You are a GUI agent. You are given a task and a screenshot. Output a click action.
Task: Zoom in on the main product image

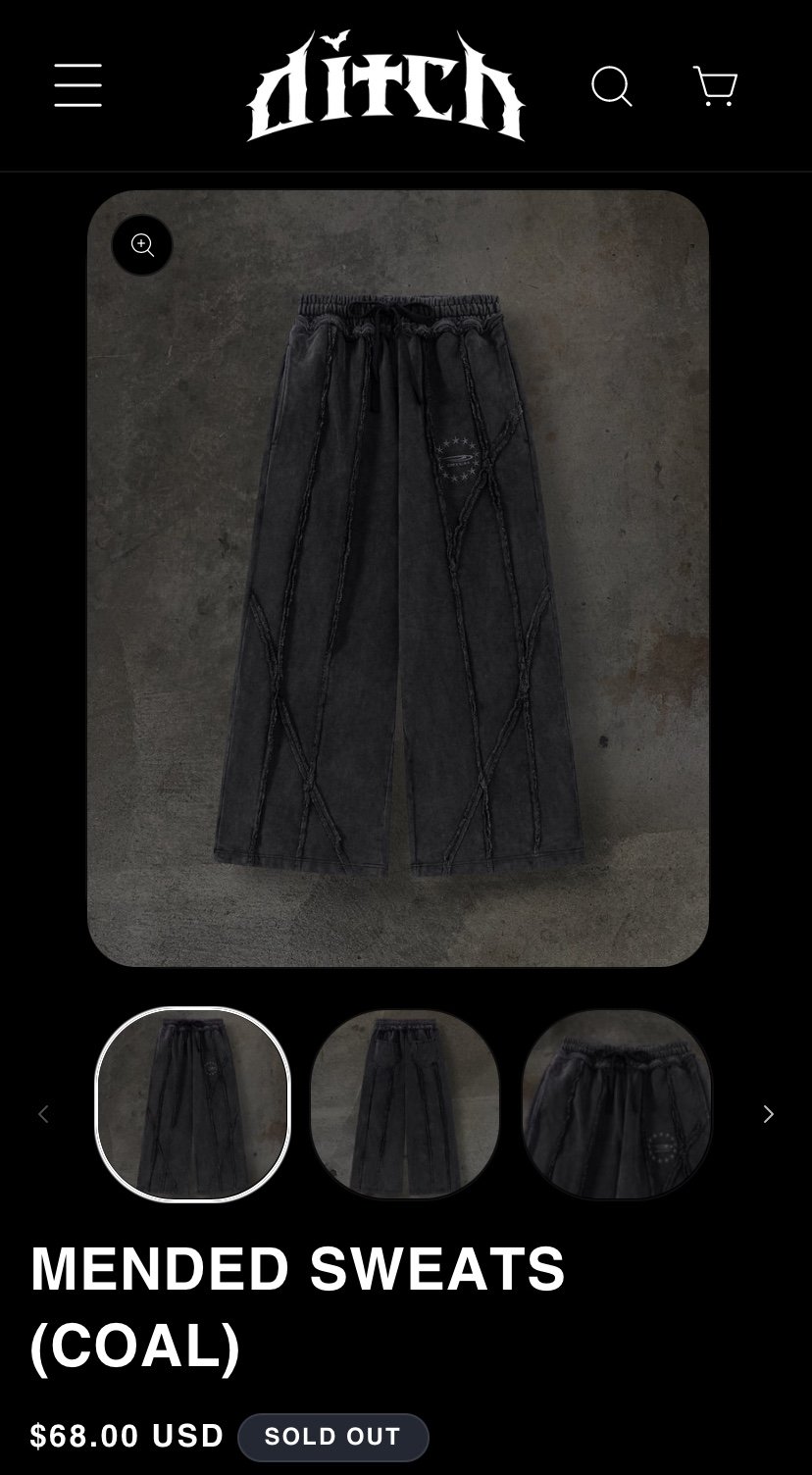[x=142, y=245]
